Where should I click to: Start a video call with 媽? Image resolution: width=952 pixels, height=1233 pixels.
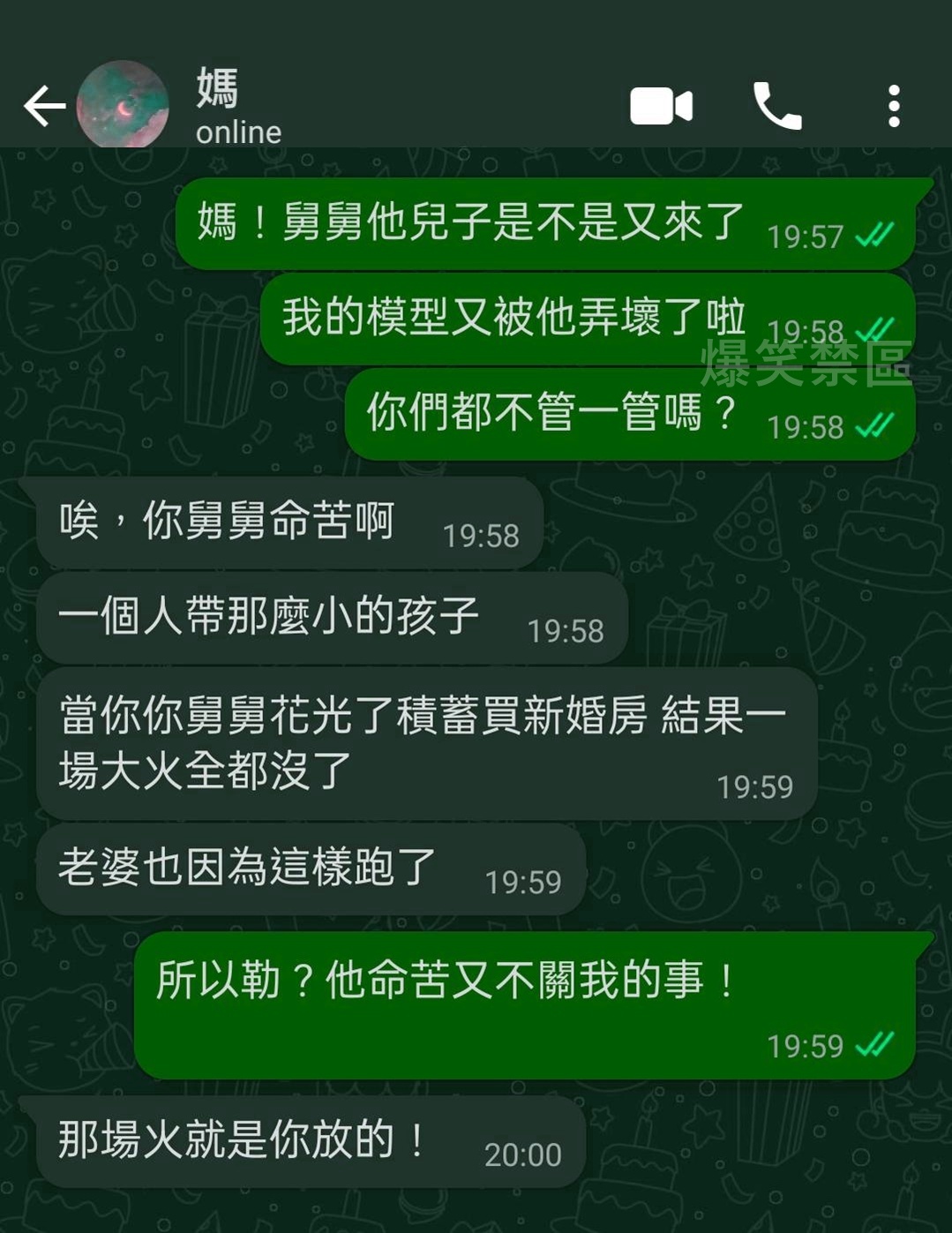coord(661,107)
